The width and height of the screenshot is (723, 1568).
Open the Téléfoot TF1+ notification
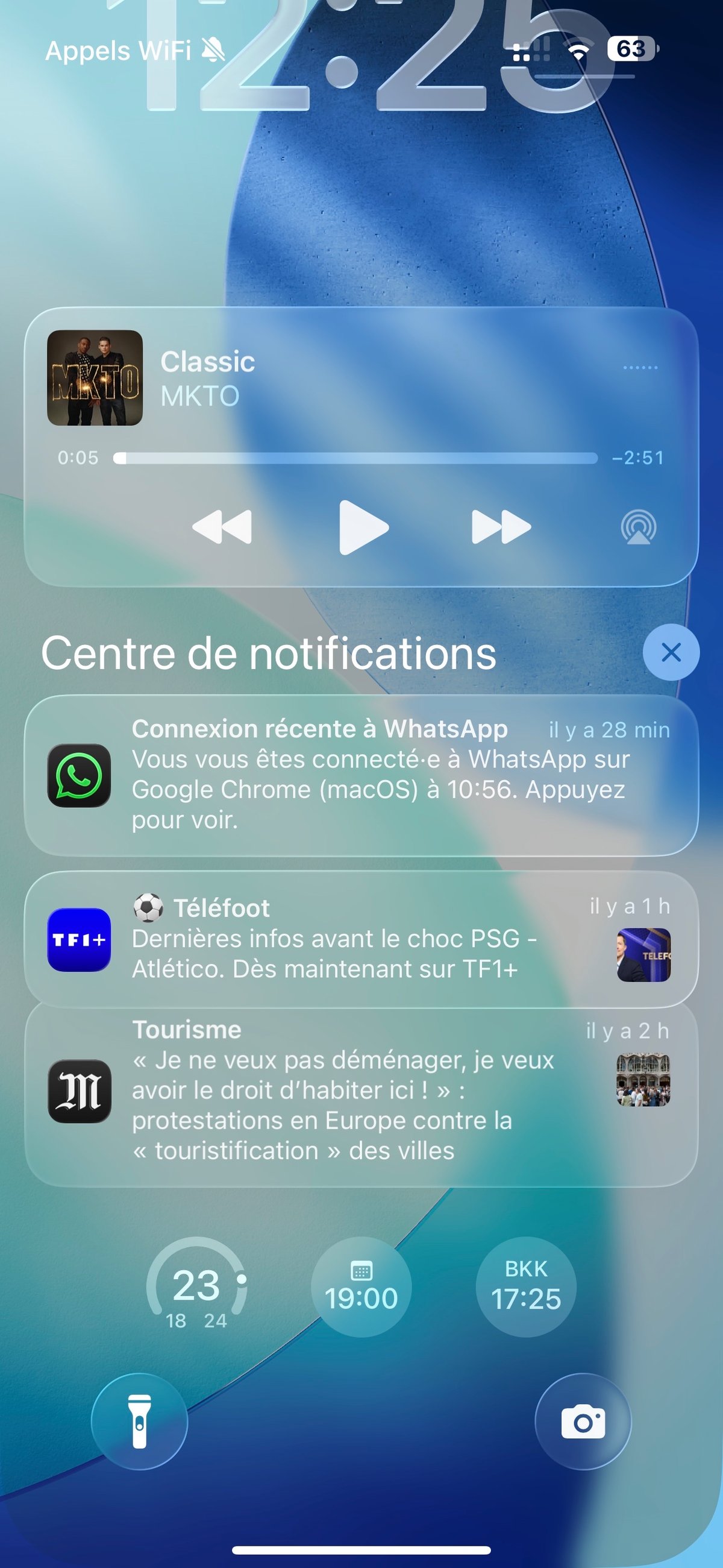(x=361, y=939)
